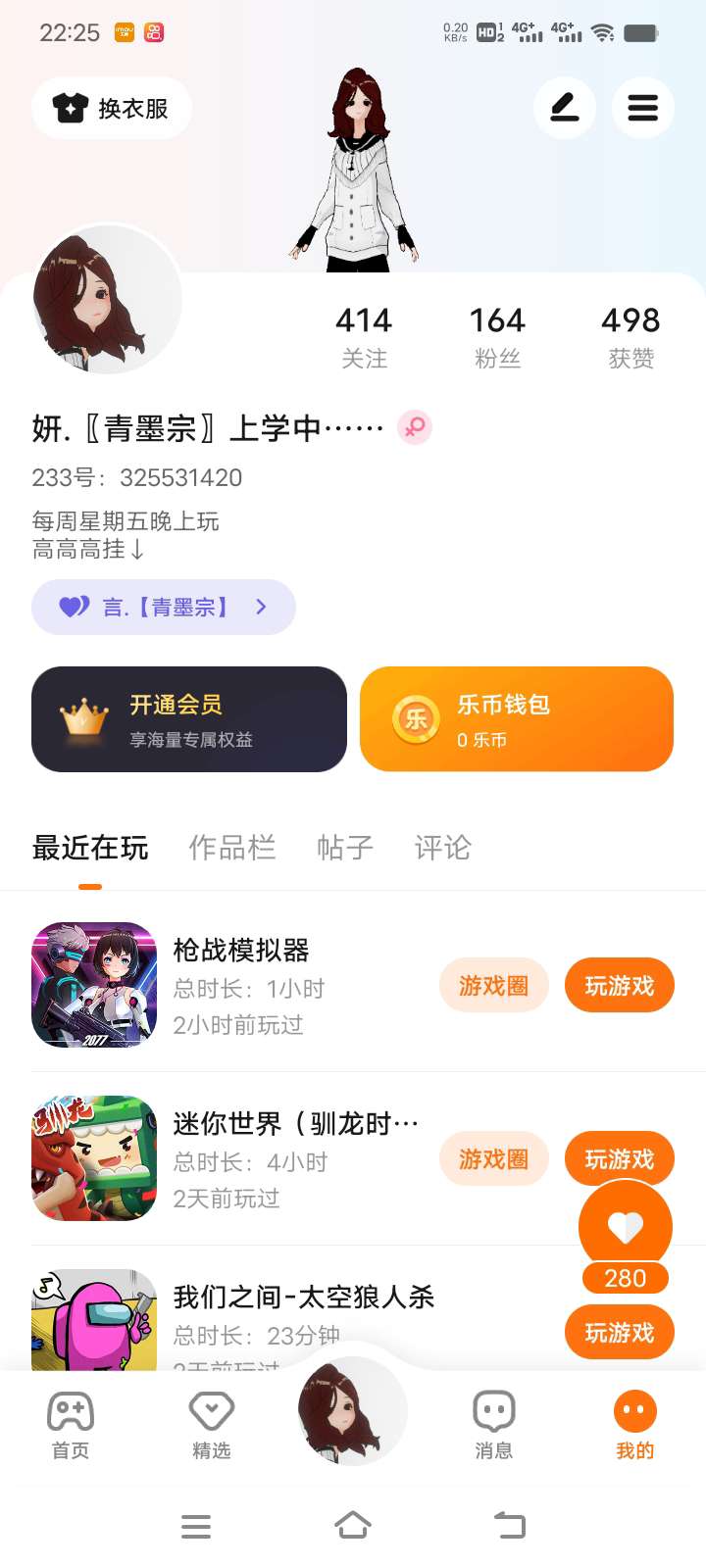View the 164 粉丝 followers list
Image resolution: width=706 pixels, height=1568 pixels.
[x=497, y=336]
